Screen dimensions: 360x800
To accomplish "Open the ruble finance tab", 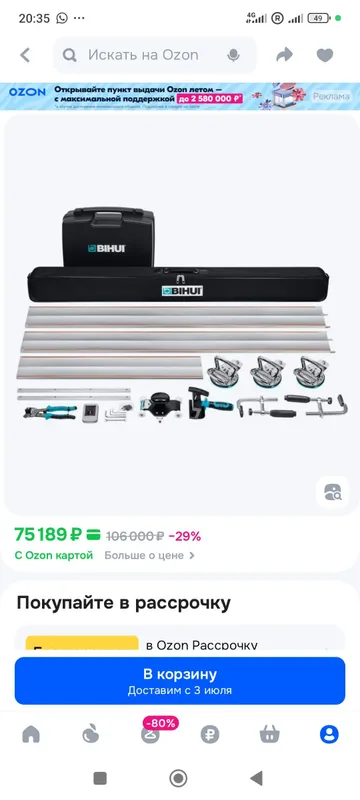I will pos(210,734).
